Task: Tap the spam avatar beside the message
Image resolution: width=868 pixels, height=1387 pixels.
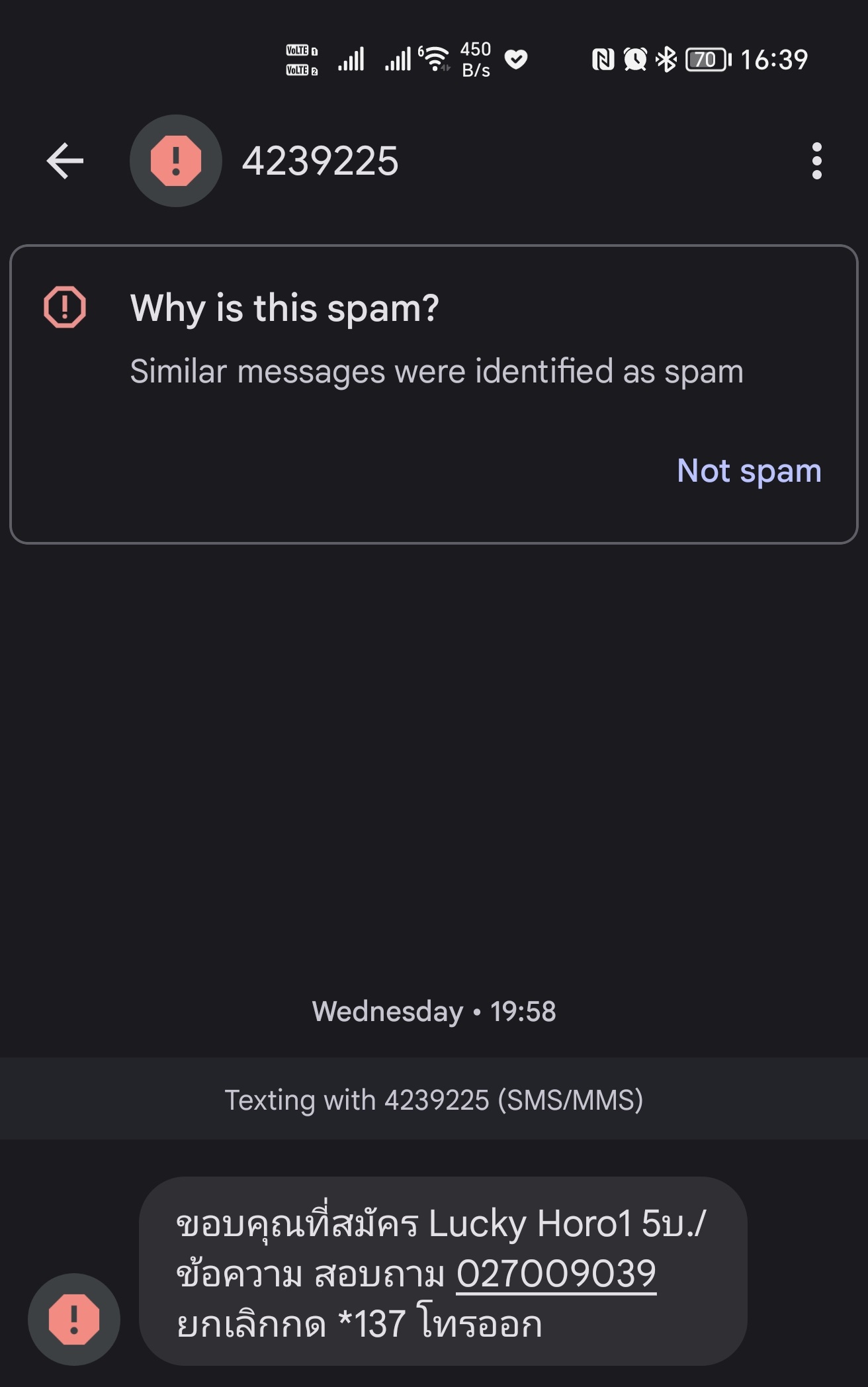Action: tap(74, 1320)
